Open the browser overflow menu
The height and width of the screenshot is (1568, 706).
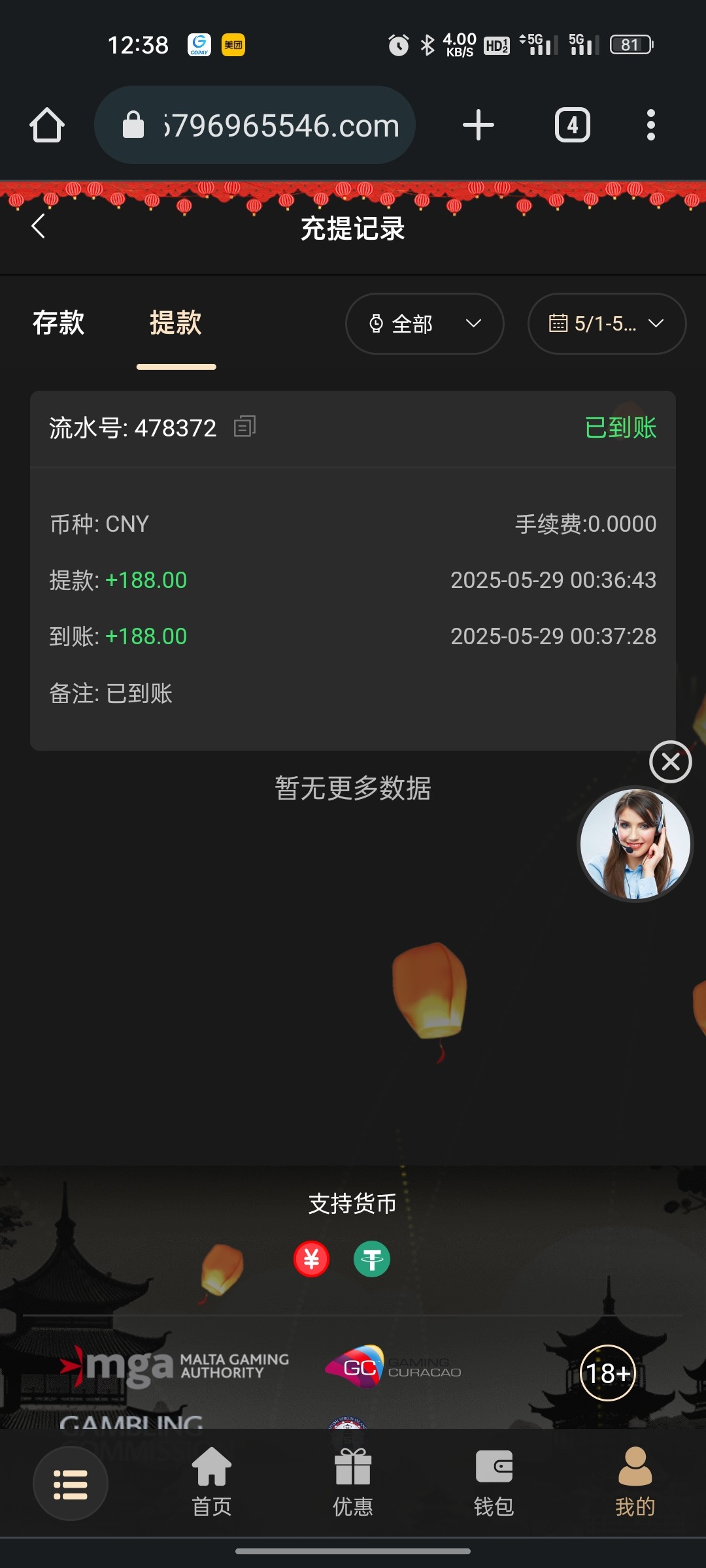click(650, 125)
